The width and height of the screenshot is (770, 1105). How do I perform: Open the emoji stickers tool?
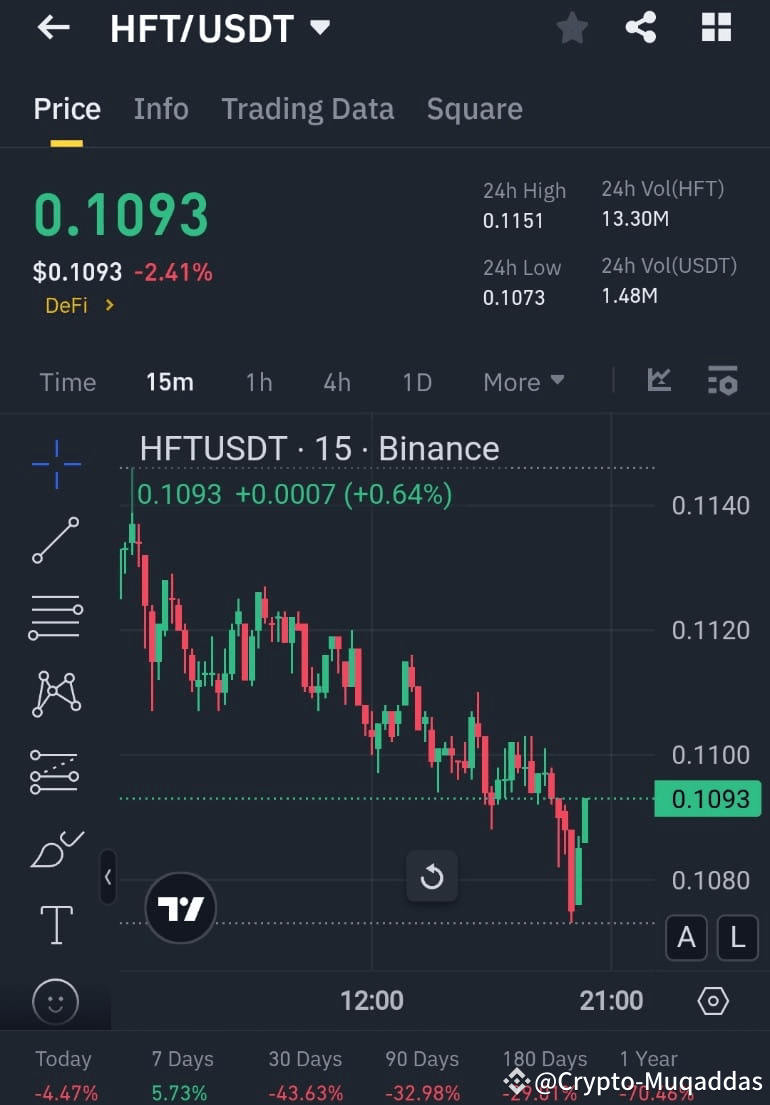[55, 1002]
